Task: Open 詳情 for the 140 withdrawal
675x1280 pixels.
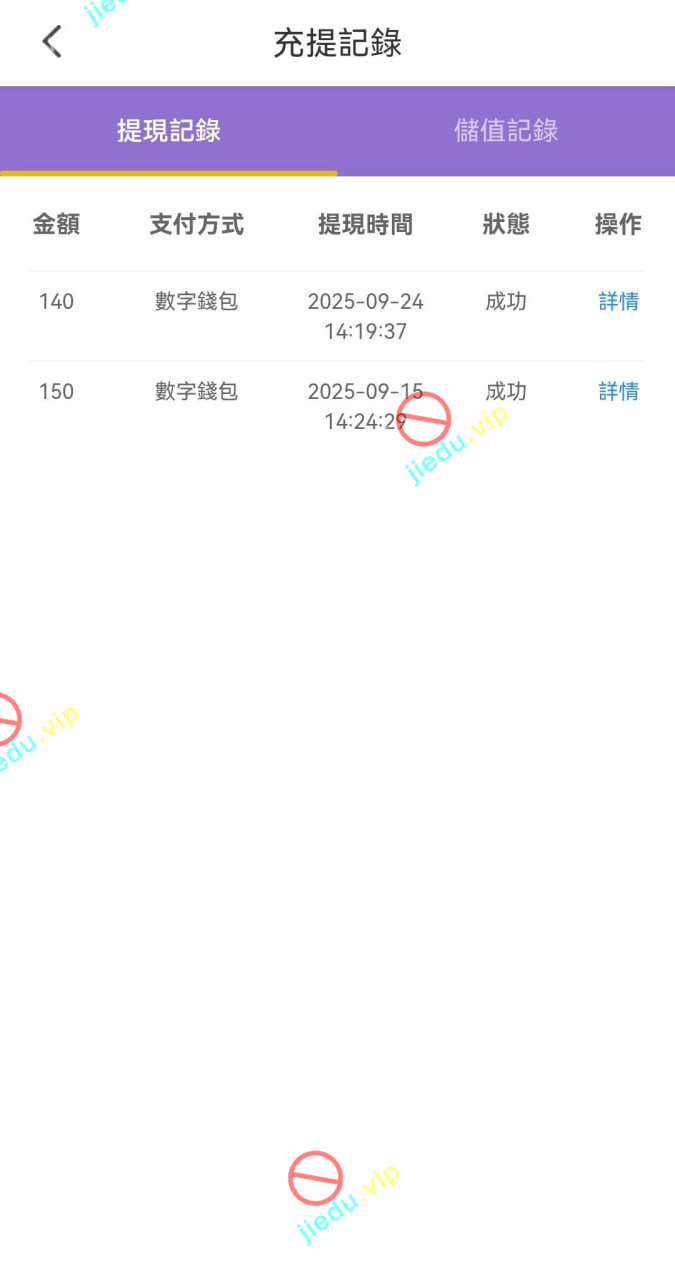Action: pos(618,302)
